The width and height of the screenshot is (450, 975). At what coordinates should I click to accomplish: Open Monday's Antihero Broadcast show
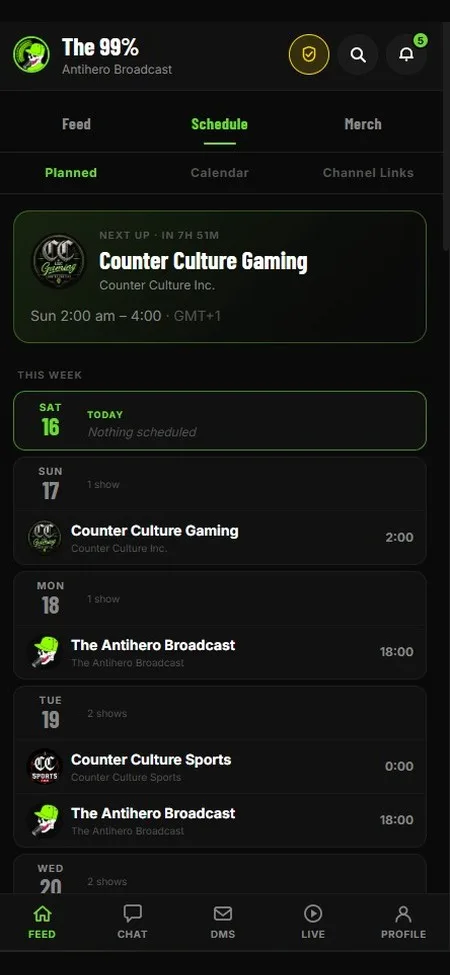[x=220, y=652]
